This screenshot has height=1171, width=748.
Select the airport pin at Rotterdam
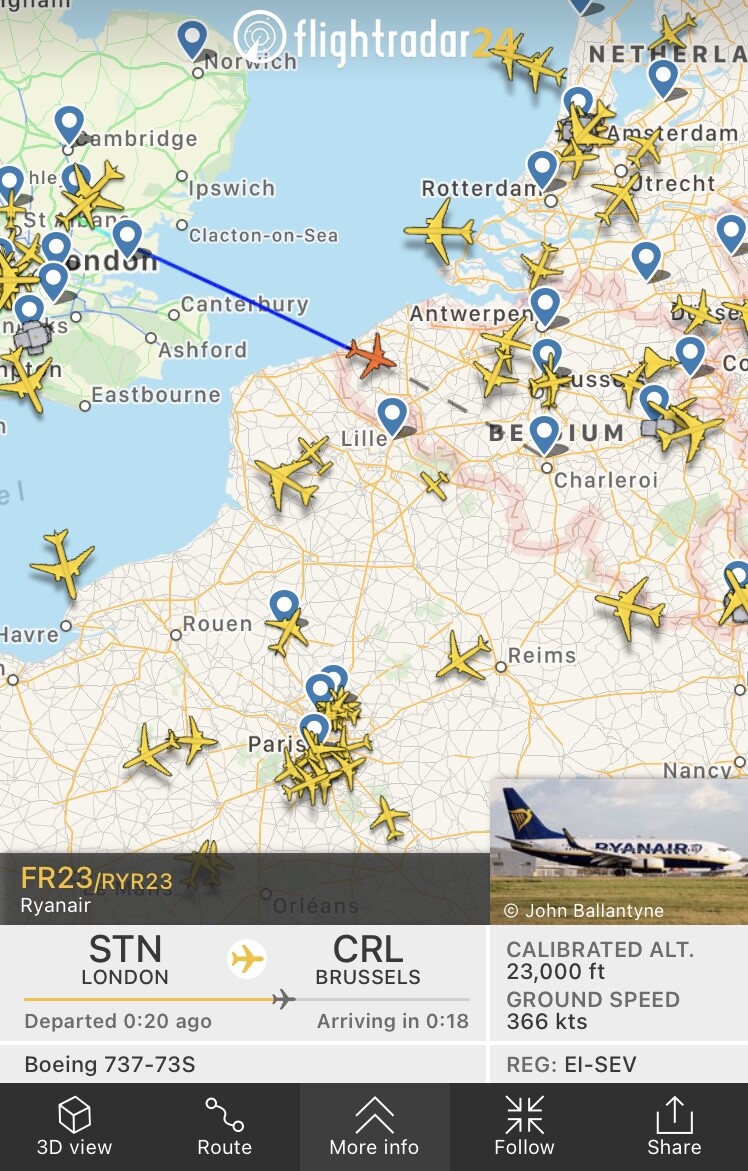(x=542, y=168)
